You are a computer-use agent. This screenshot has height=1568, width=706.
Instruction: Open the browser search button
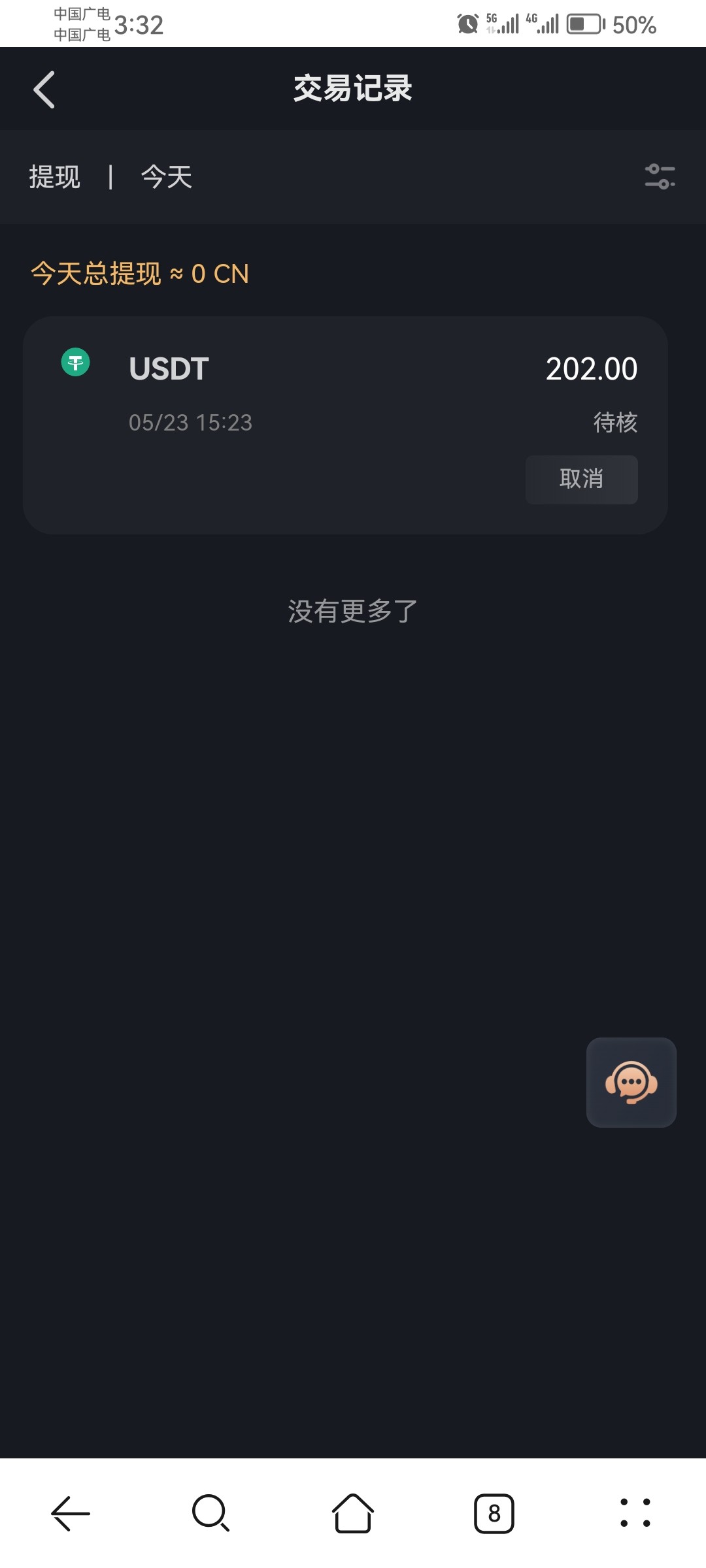coord(210,1513)
